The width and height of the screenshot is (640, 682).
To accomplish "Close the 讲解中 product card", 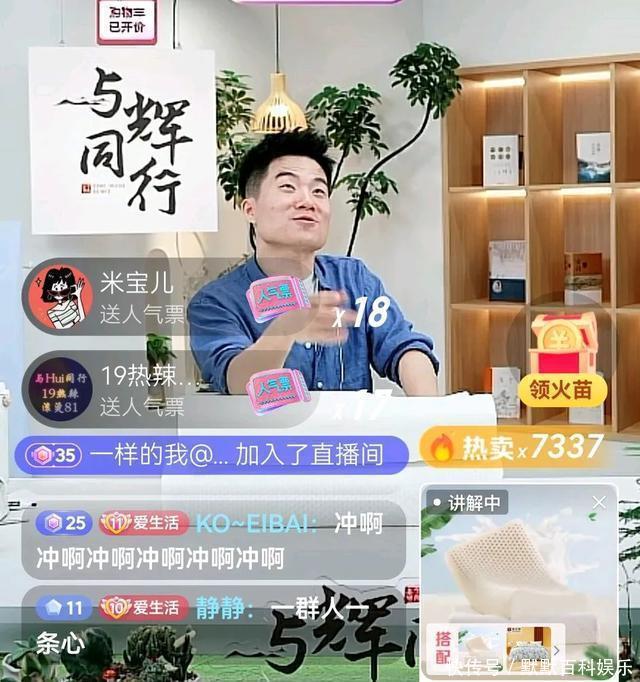I will [x=598, y=502].
